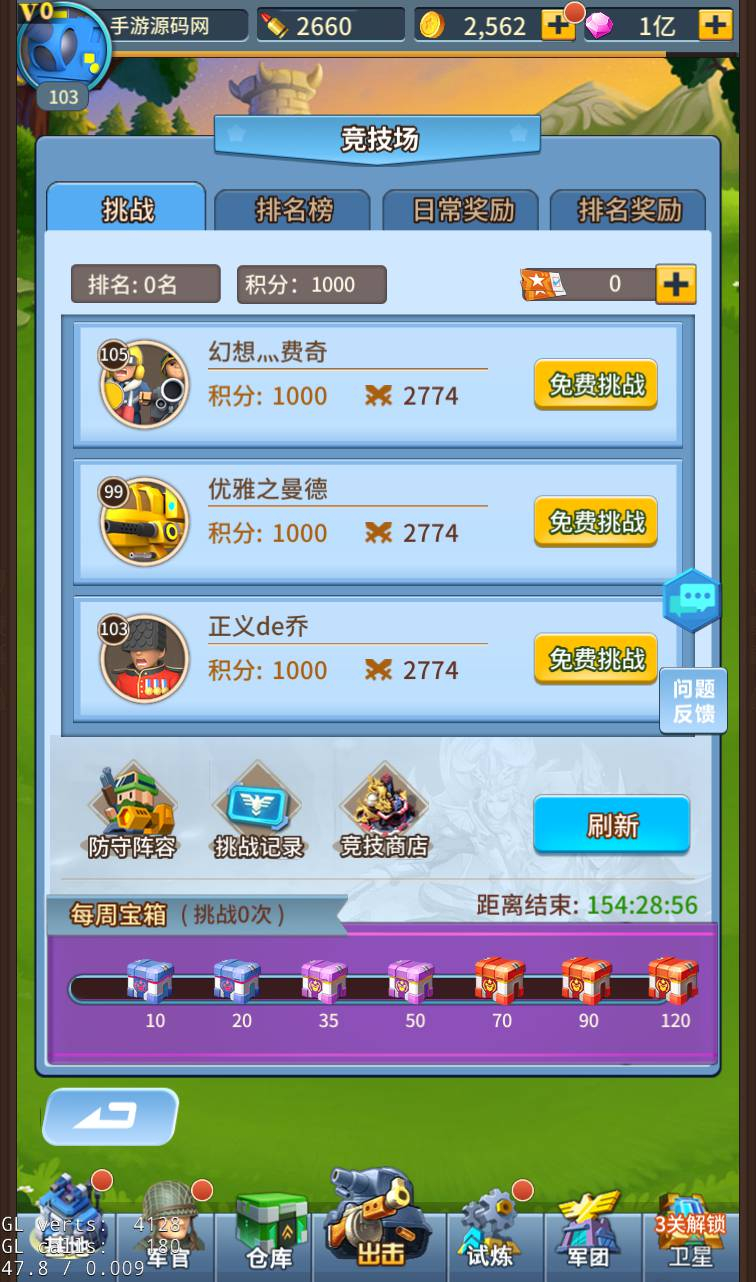
Task: Add more gold coins
Action: pyautogui.click(x=557, y=26)
